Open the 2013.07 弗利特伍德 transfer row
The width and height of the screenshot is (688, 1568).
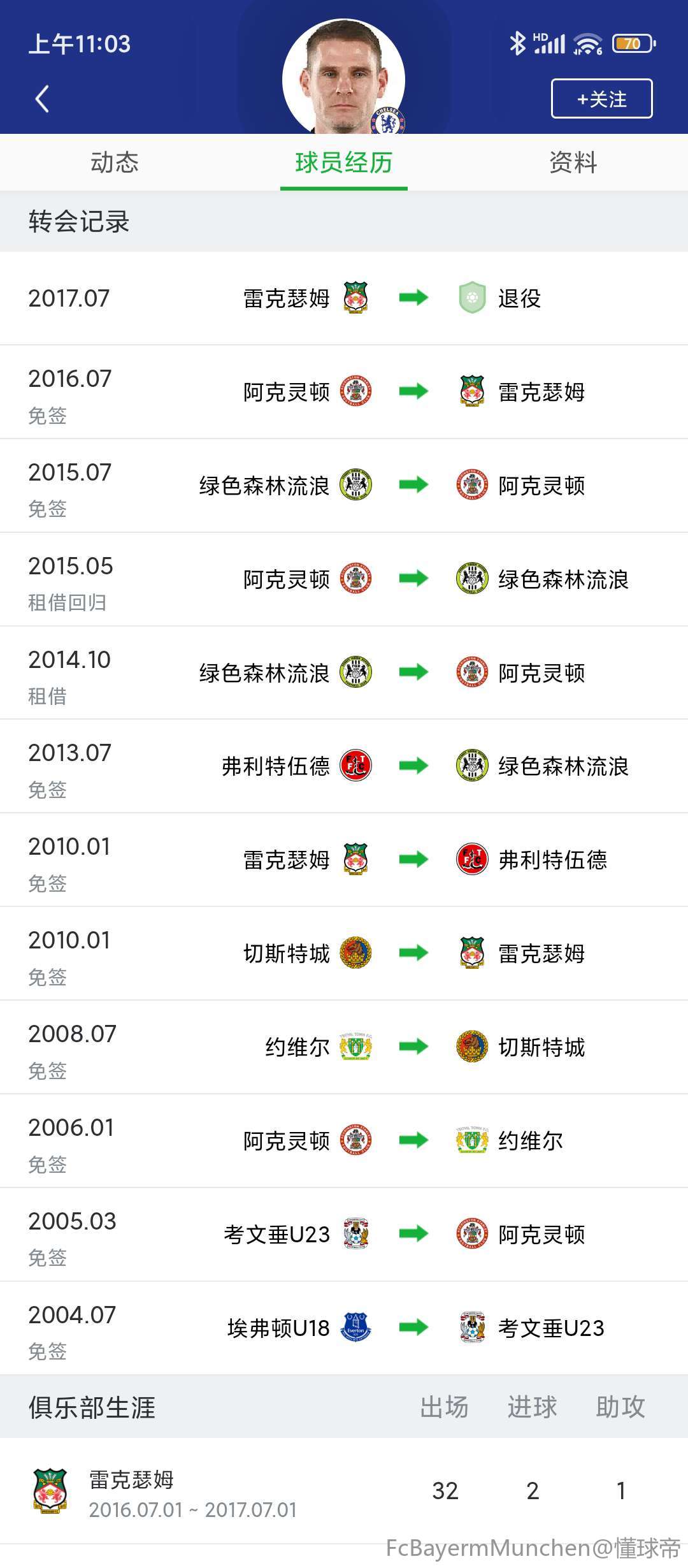(x=344, y=766)
